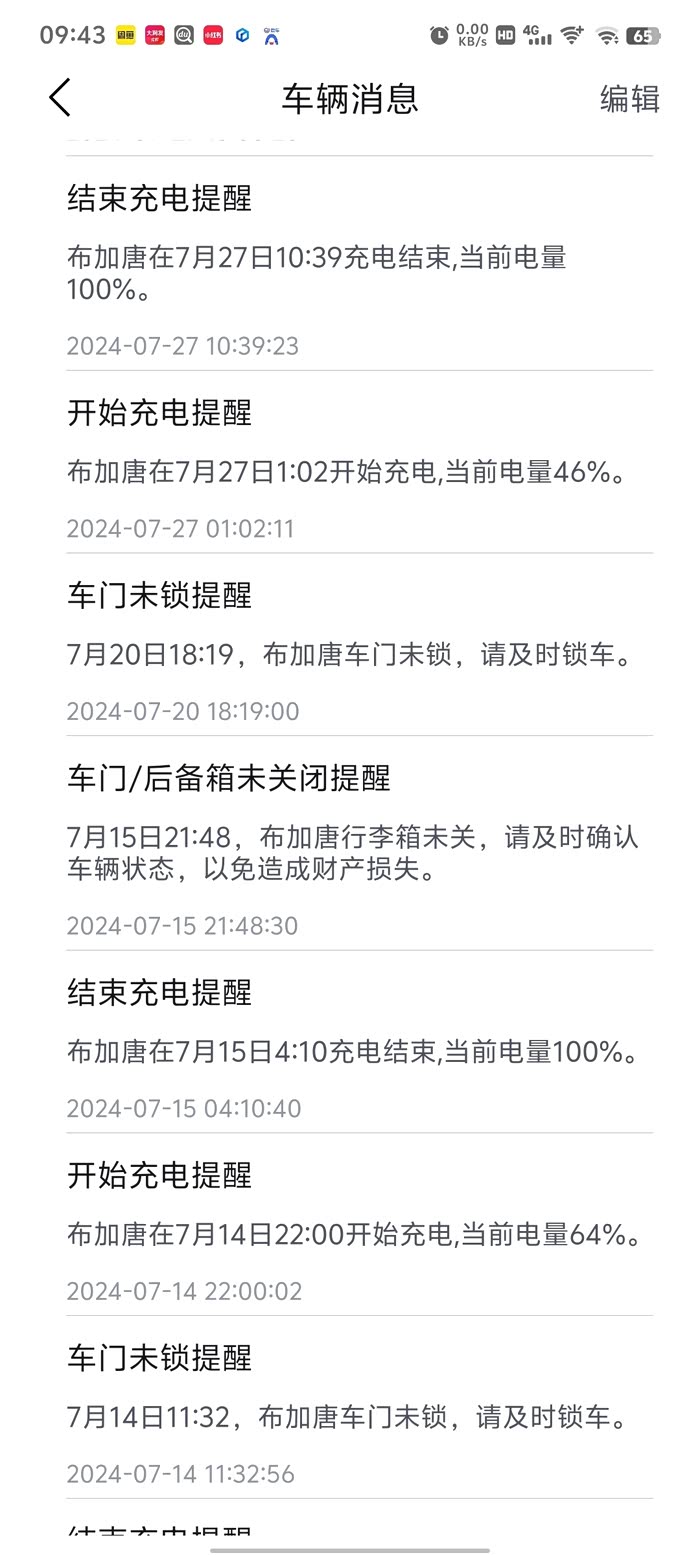This screenshot has height=1555, width=700.
Task: Go back from vehicle messages
Action: click(60, 98)
